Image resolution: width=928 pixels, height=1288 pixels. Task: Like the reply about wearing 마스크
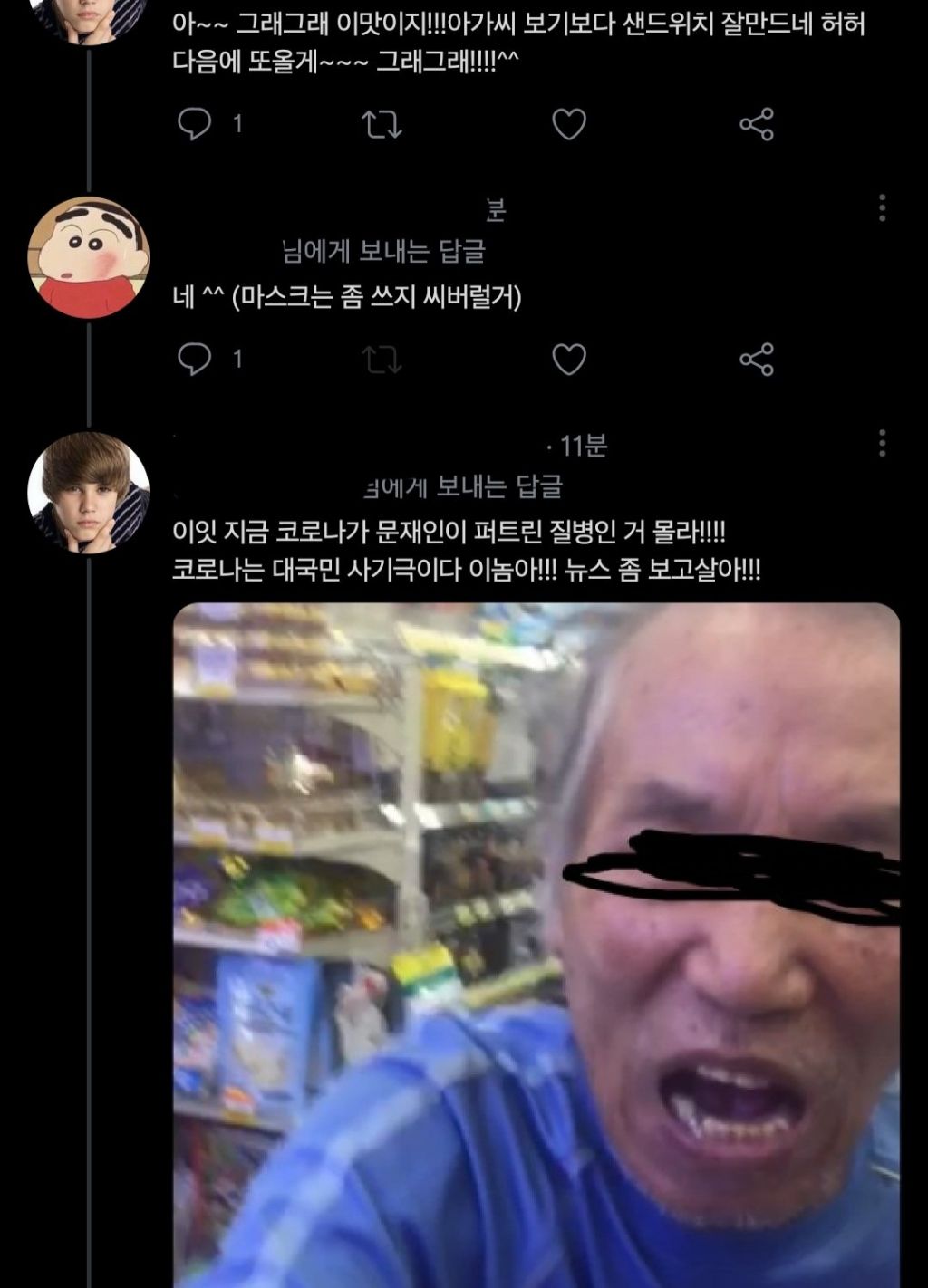569,360
